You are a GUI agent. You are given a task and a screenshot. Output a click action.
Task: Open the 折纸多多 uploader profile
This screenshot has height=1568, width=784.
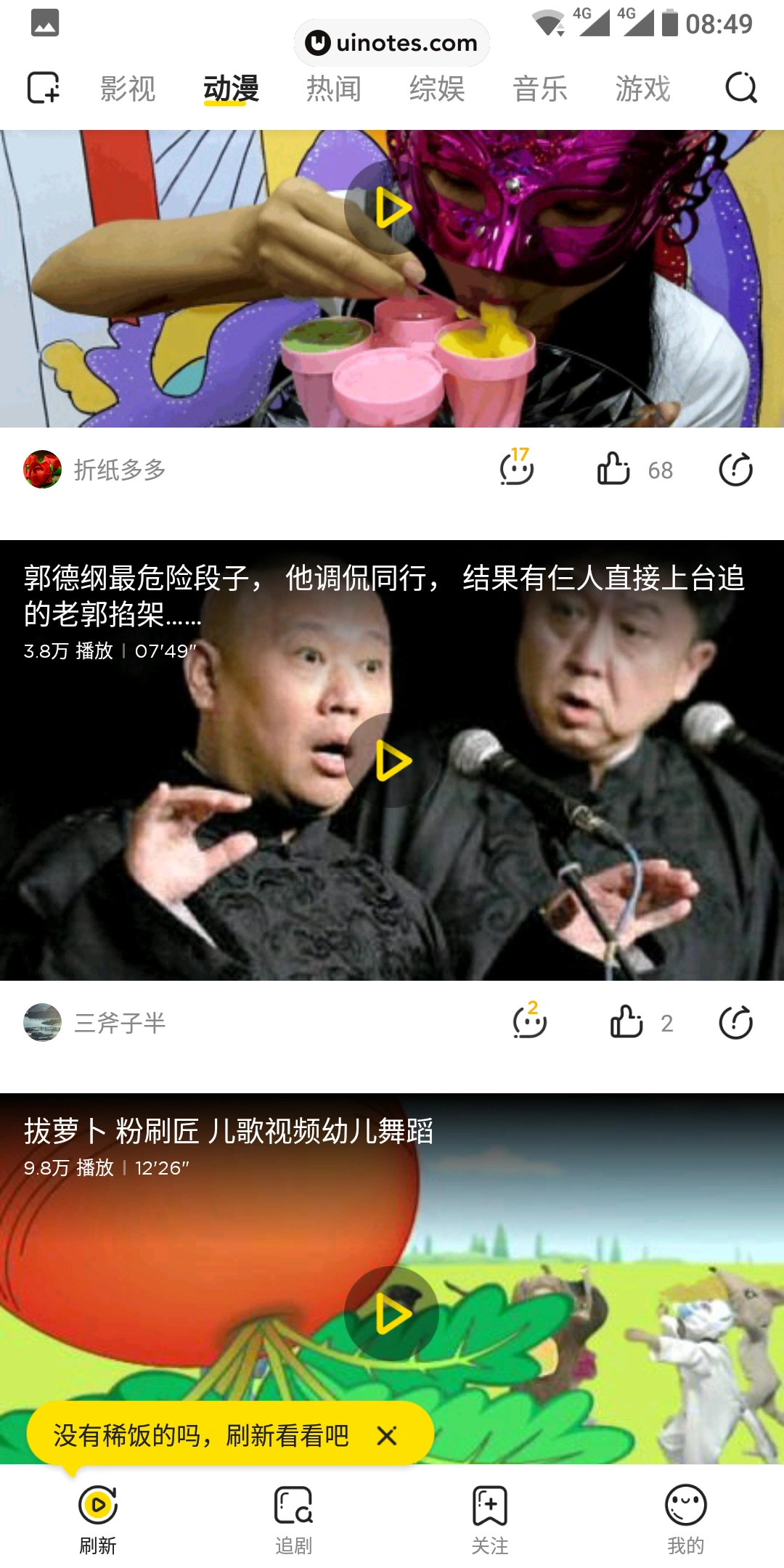(x=94, y=470)
